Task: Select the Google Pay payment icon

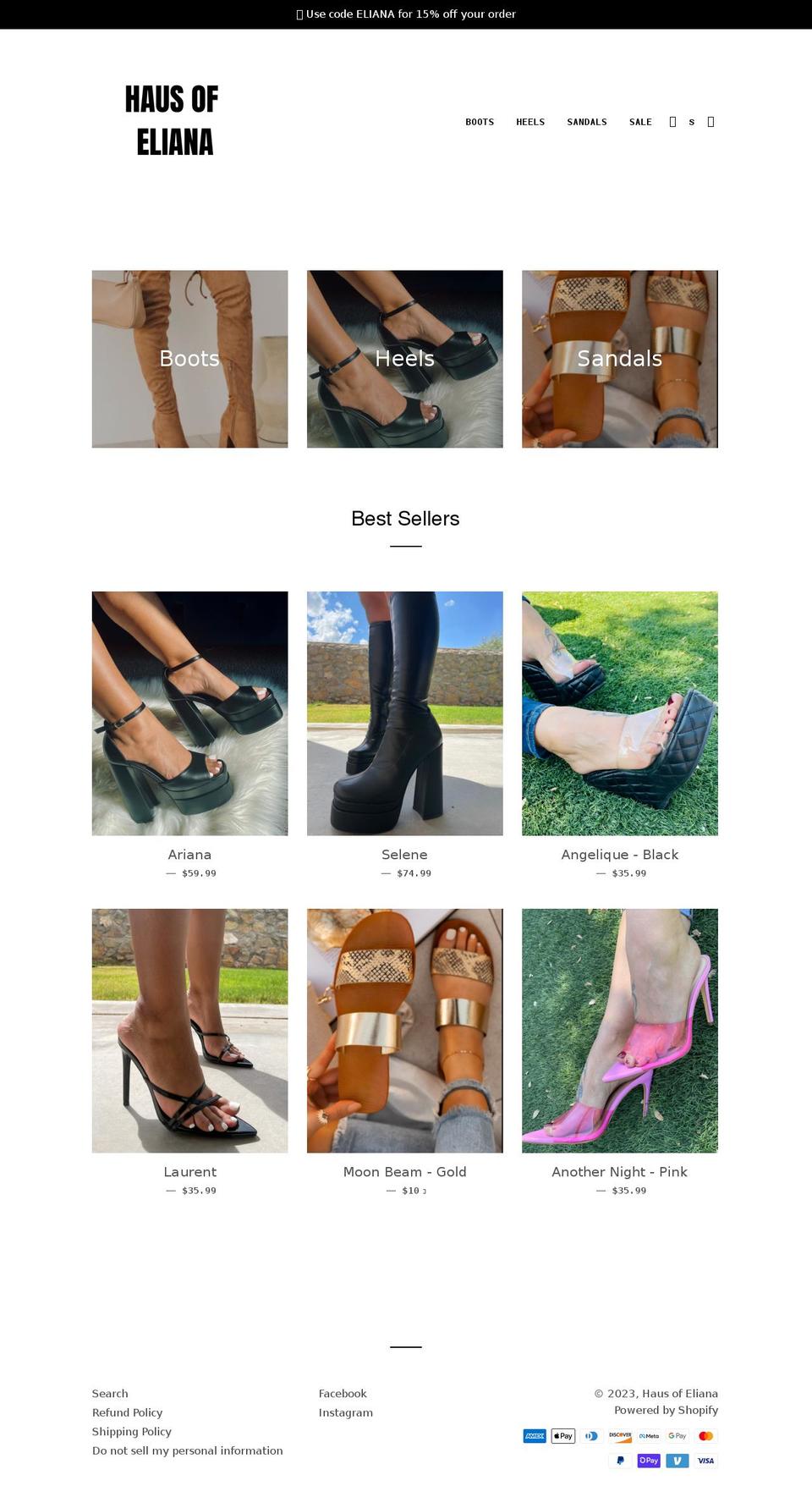Action: [x=677, y=1436]
